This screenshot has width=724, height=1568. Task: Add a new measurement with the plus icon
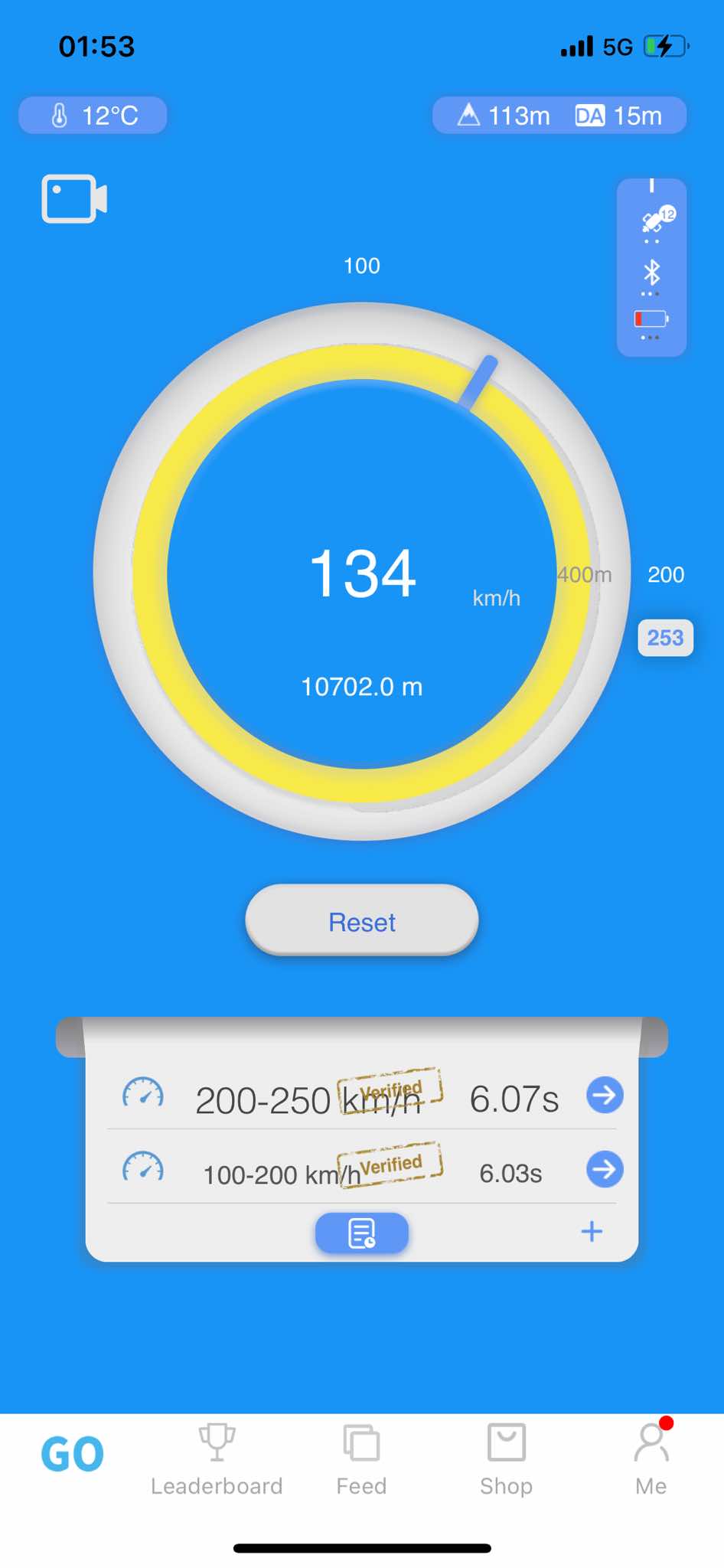click(x=592, y=1231)
